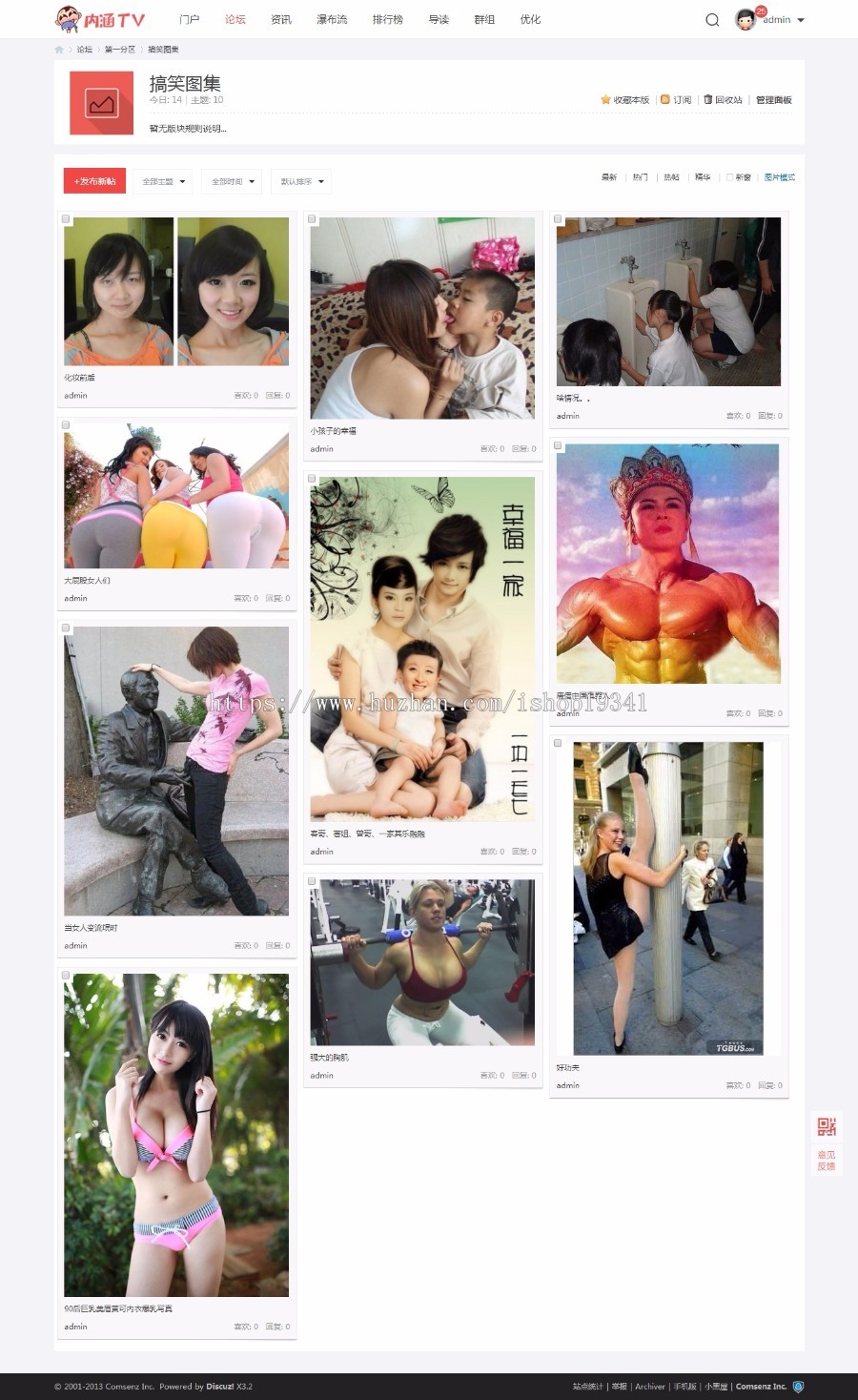Tap the +发布新帖 button

[x=94, y=181]
